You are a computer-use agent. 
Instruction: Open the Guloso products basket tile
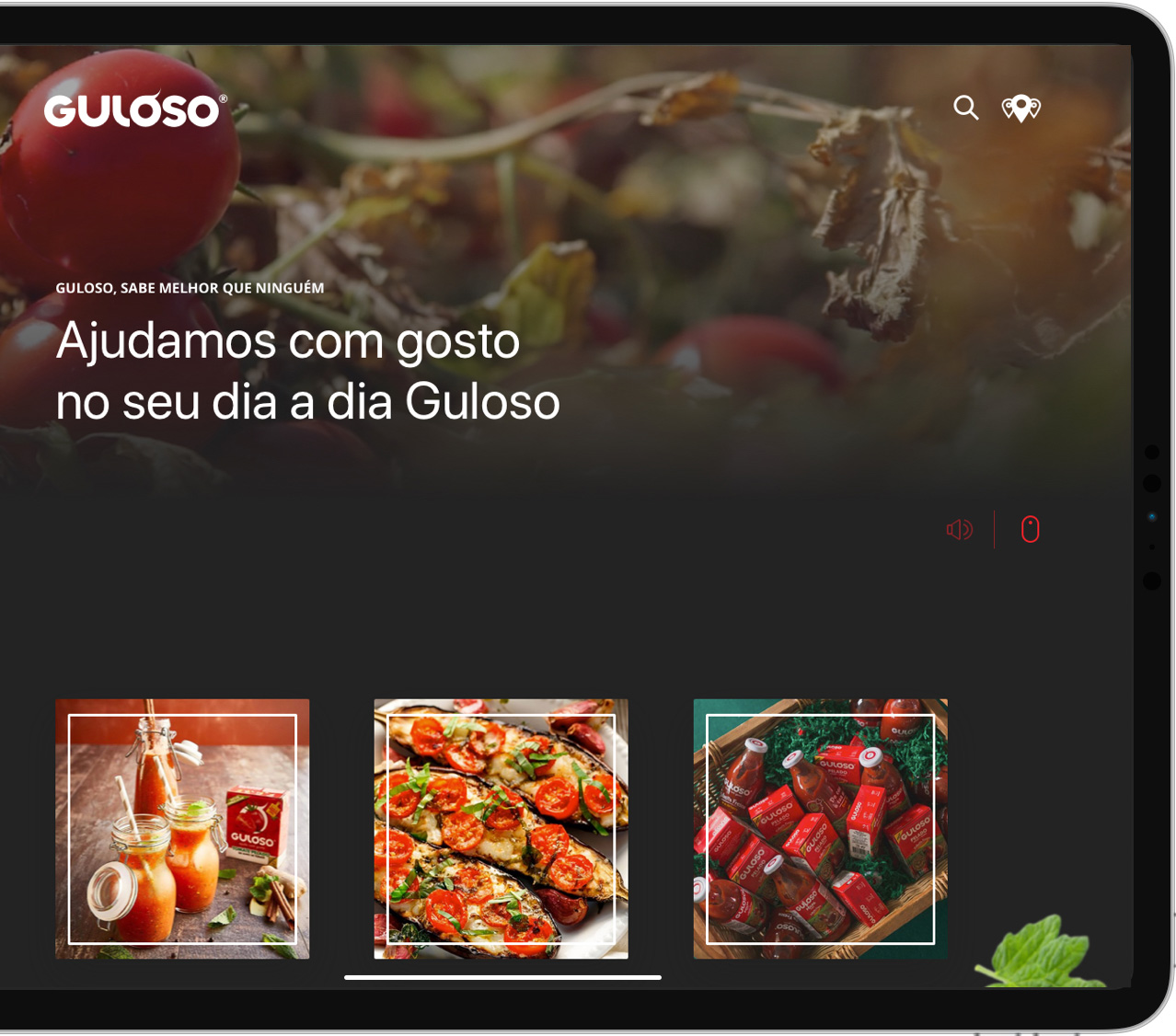click(x=820, y=829)
